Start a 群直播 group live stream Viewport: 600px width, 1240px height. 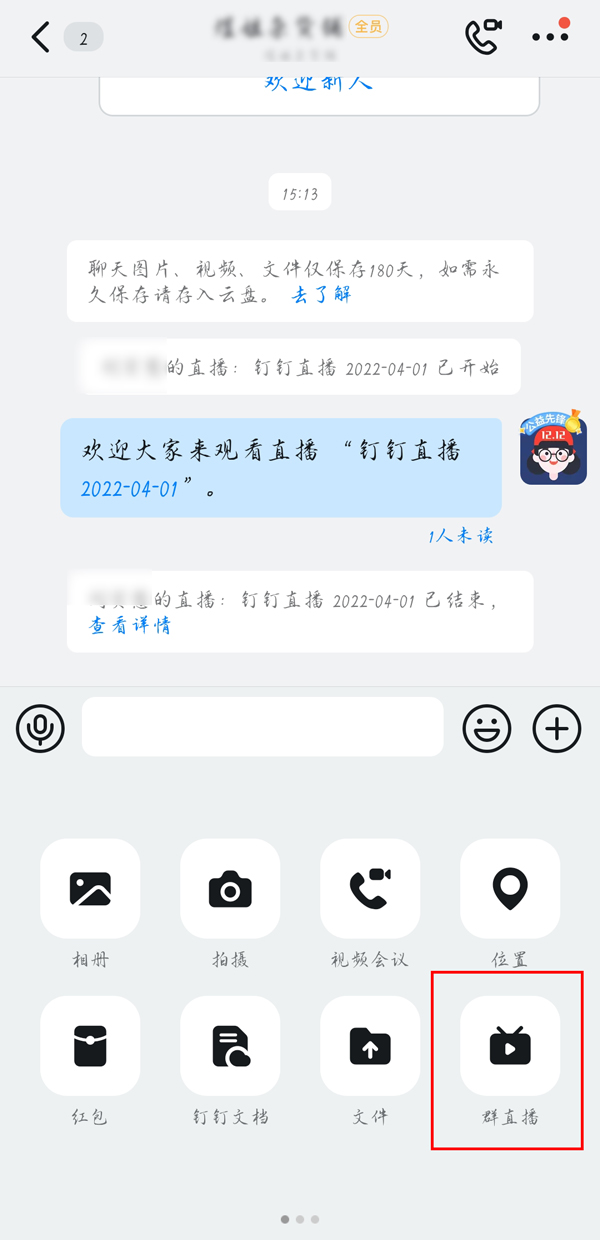tap(510, 1046)
